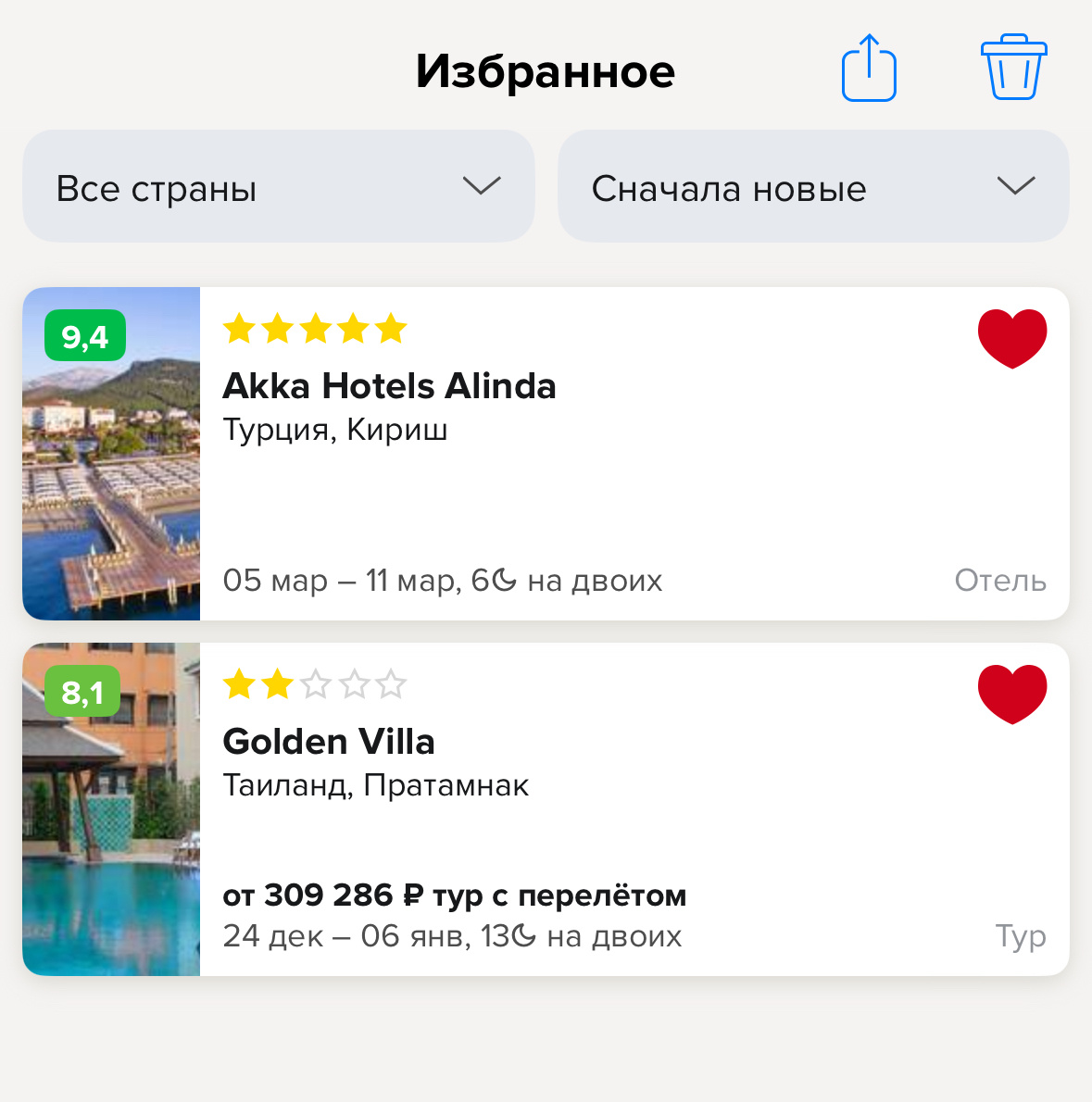Remove Akka Hotels Alinda from favorites
Image resolution: width=1092 pixels, height=1102 pixels.
[x=1011, y=339]
